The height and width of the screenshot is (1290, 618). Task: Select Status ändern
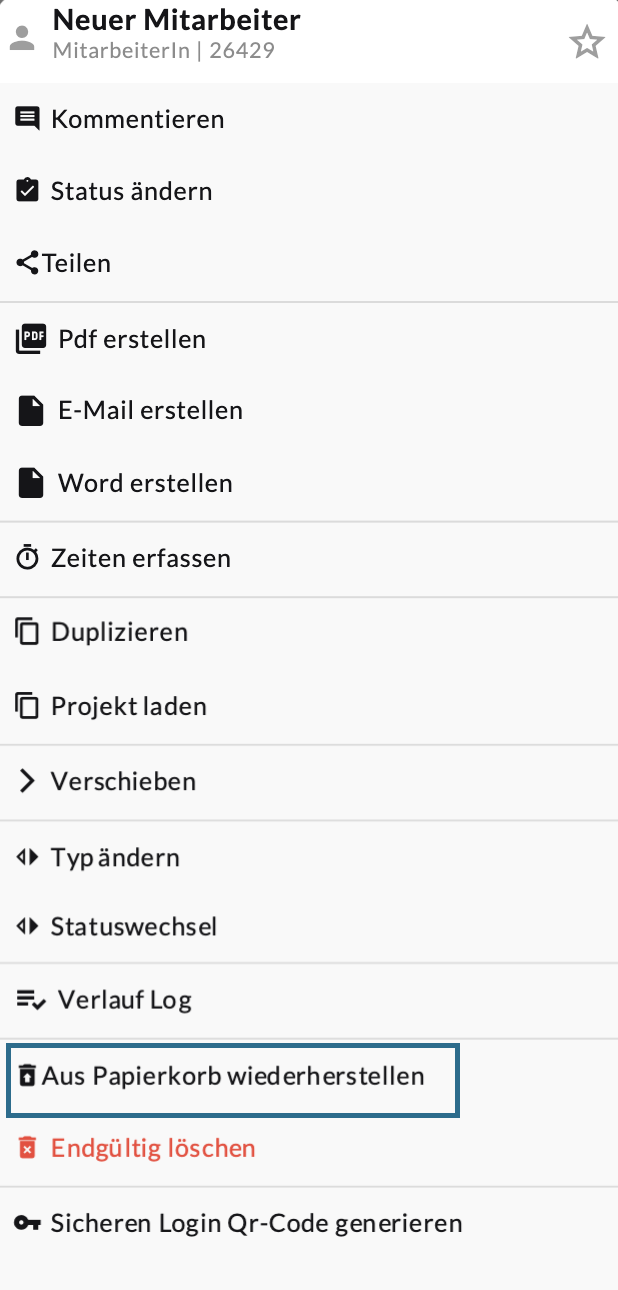coord(131,192)
